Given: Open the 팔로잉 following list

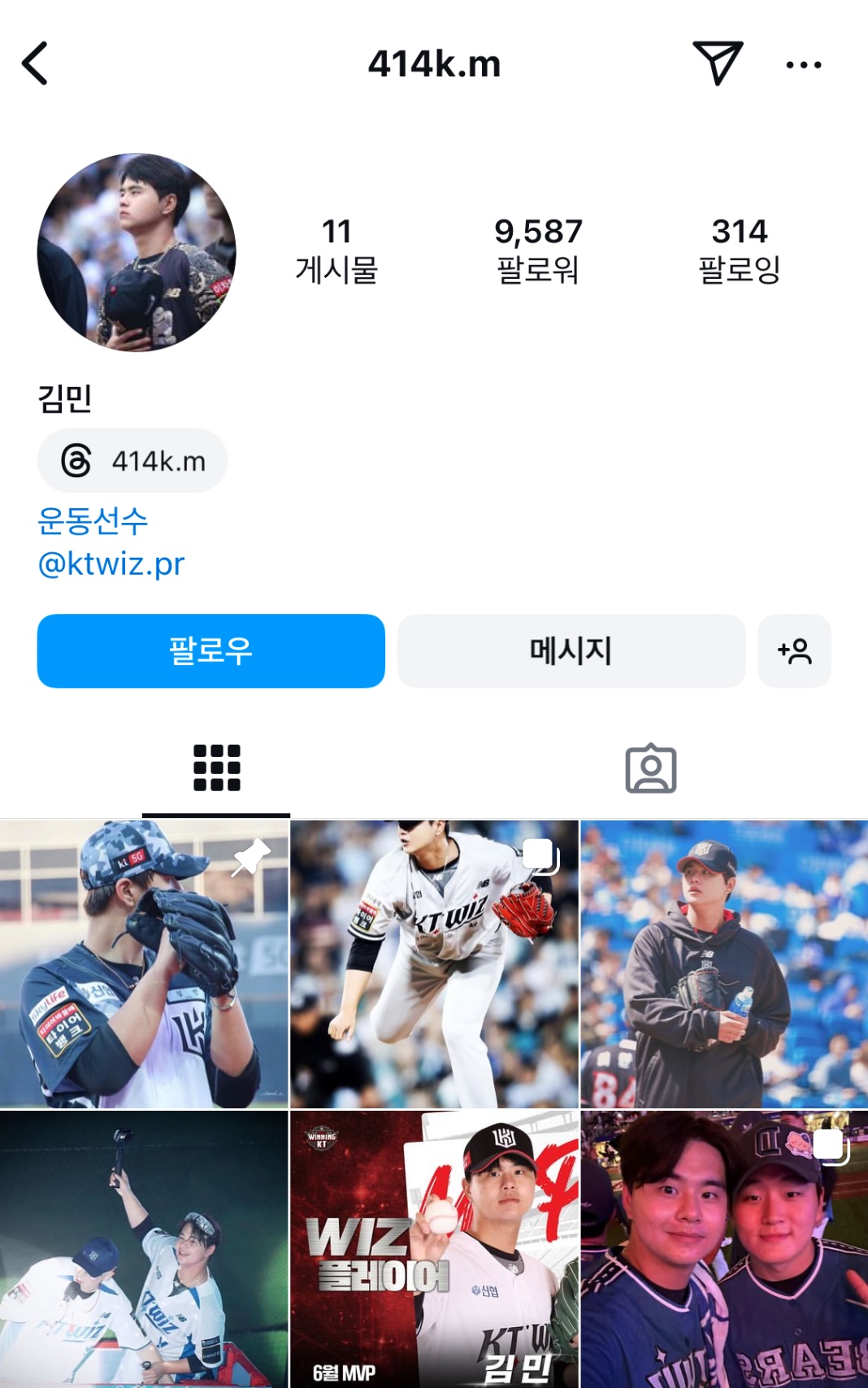Looking at the screenshot, I should click(739, 250).
